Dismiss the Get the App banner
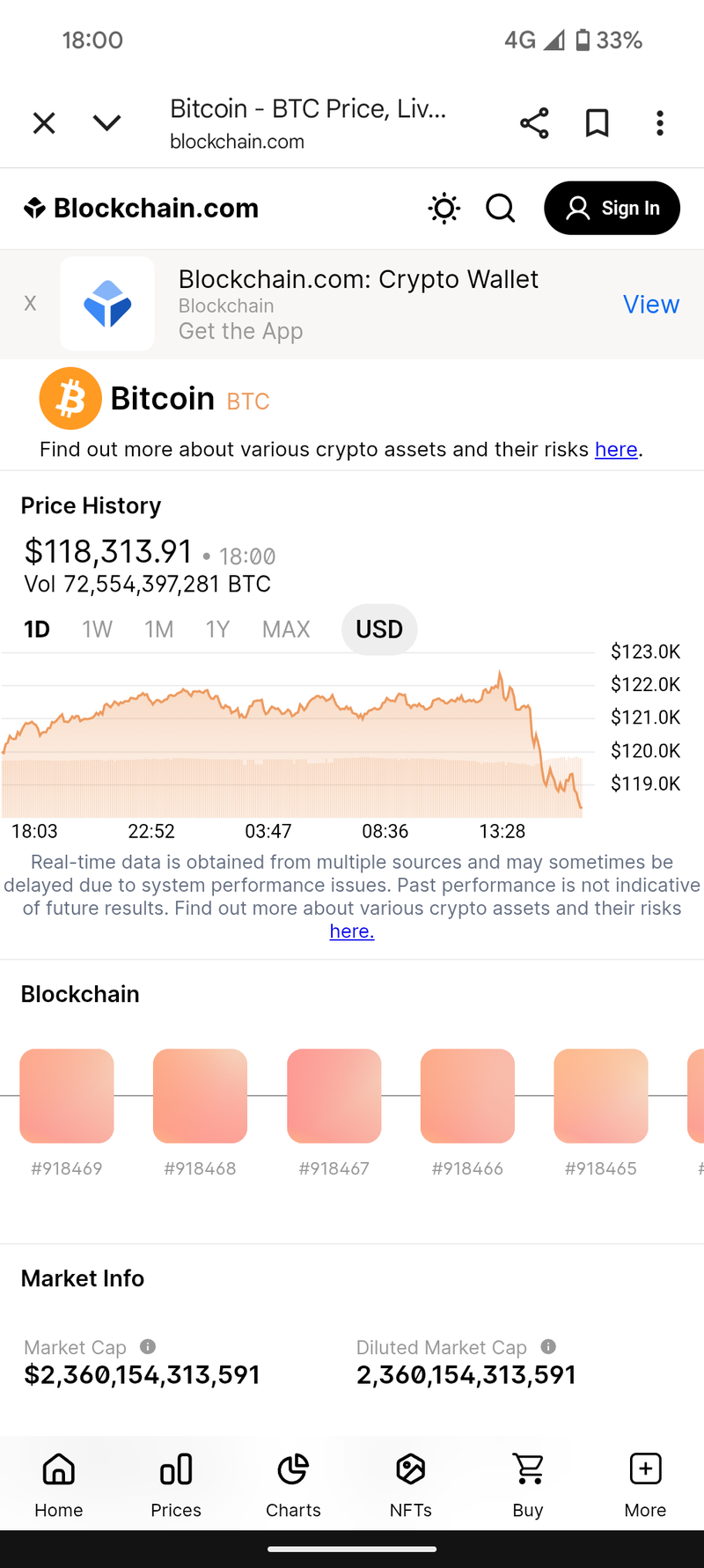This screenshot has height=1568, width=704. [x=30, y=304]
